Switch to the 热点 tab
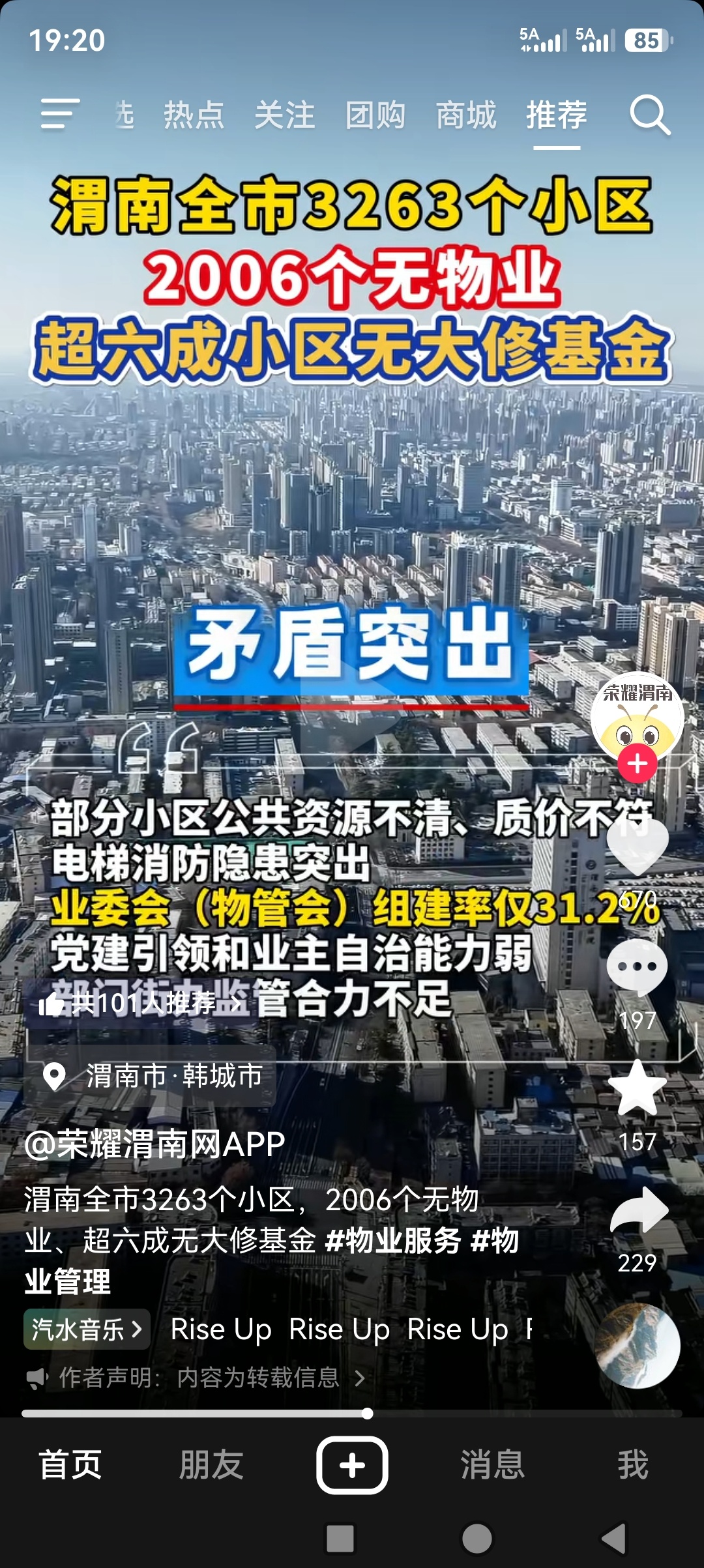Screen dimensions: 704x1568 194,115
